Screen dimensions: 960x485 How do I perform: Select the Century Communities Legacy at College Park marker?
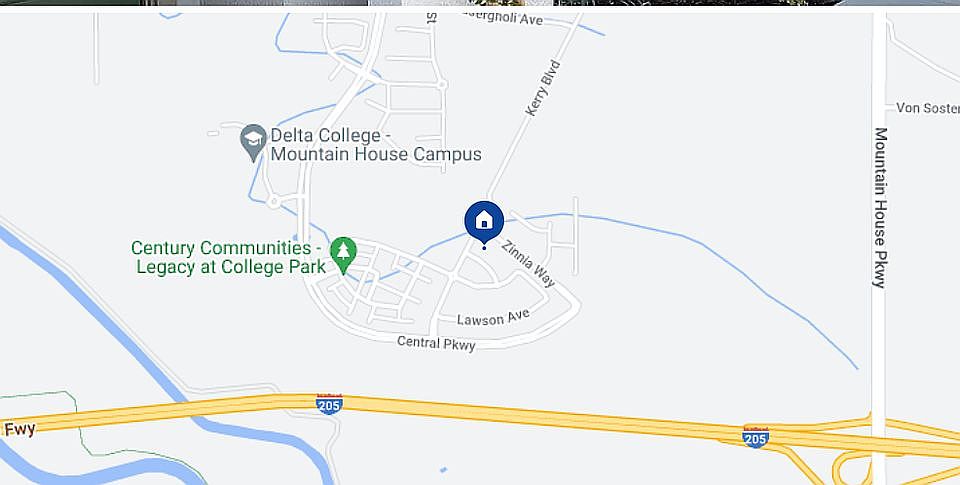344,253
